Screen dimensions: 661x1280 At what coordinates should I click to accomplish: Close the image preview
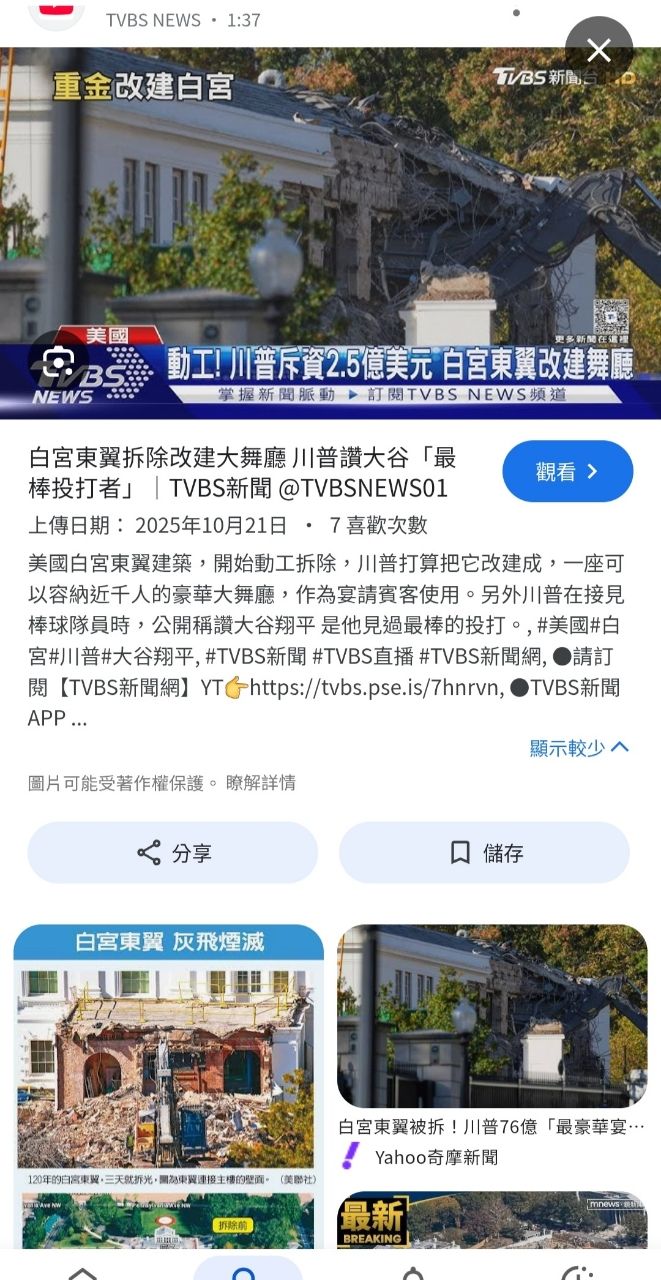598,50
